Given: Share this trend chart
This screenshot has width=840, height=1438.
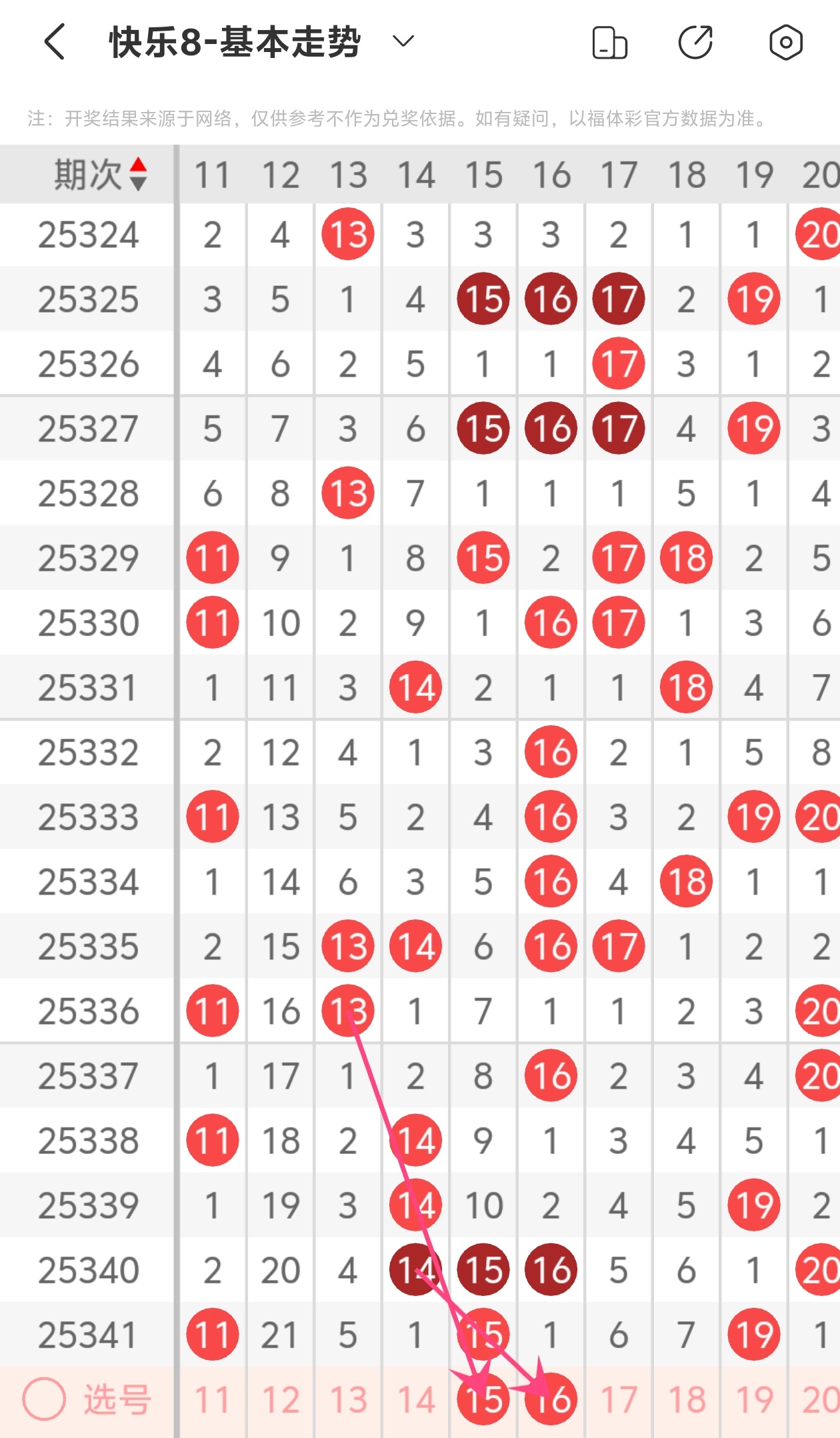Looking at the screenshot, I should click(x=695, y=43).
